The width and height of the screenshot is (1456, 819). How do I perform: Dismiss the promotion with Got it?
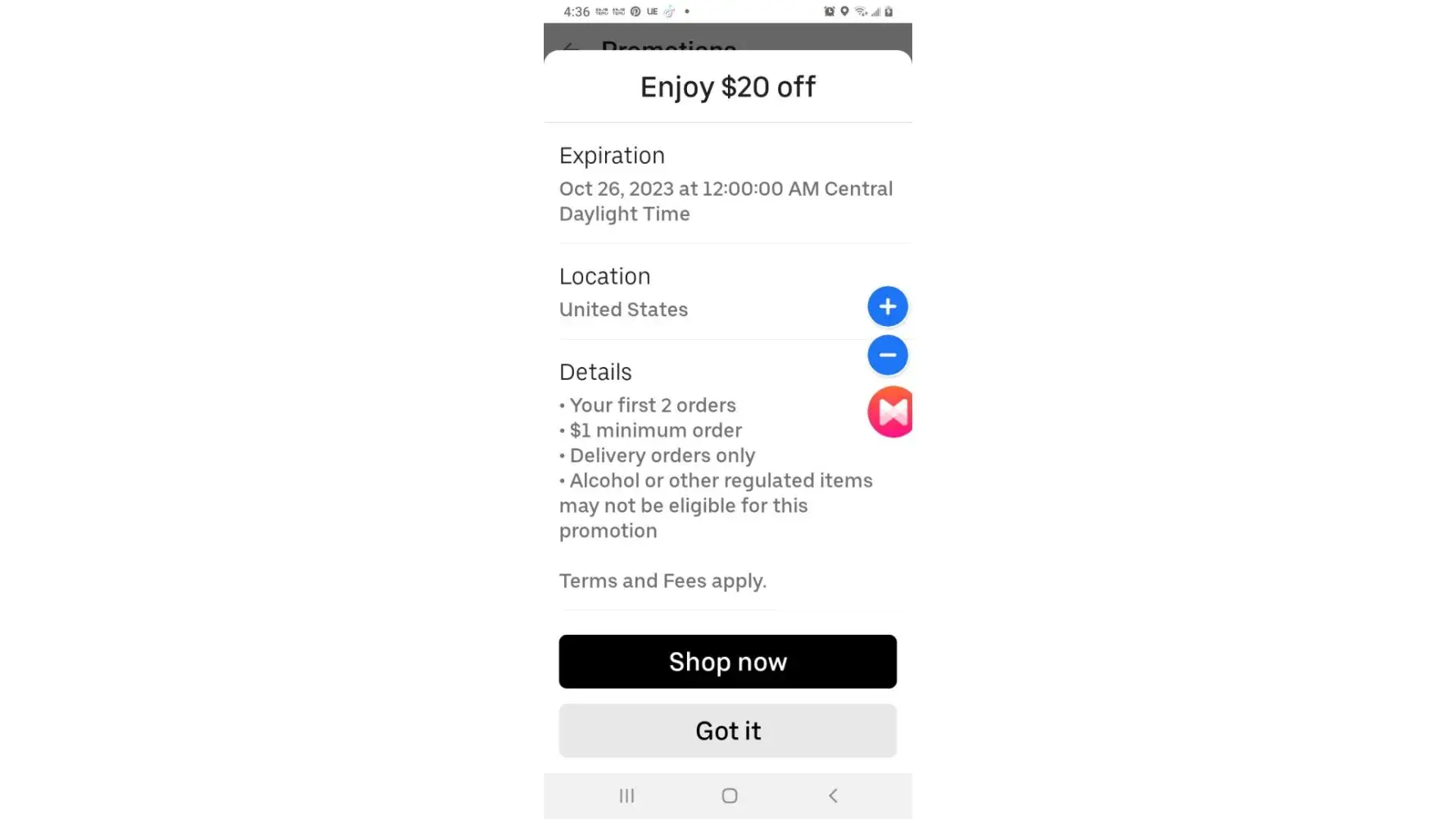click(727, 731)
